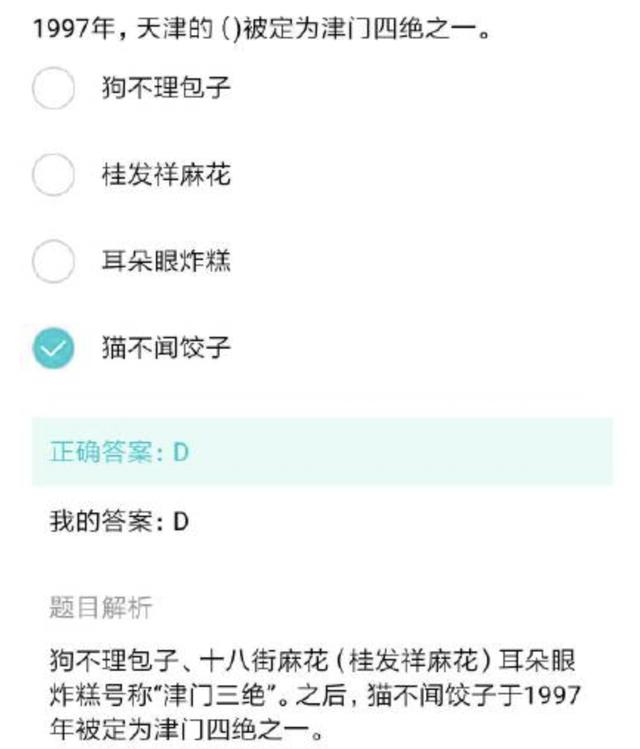This screenshot has width=640, height=749.
Task: Choose the 桂发祥麻花 answer
Action: [x=53, y=176]
